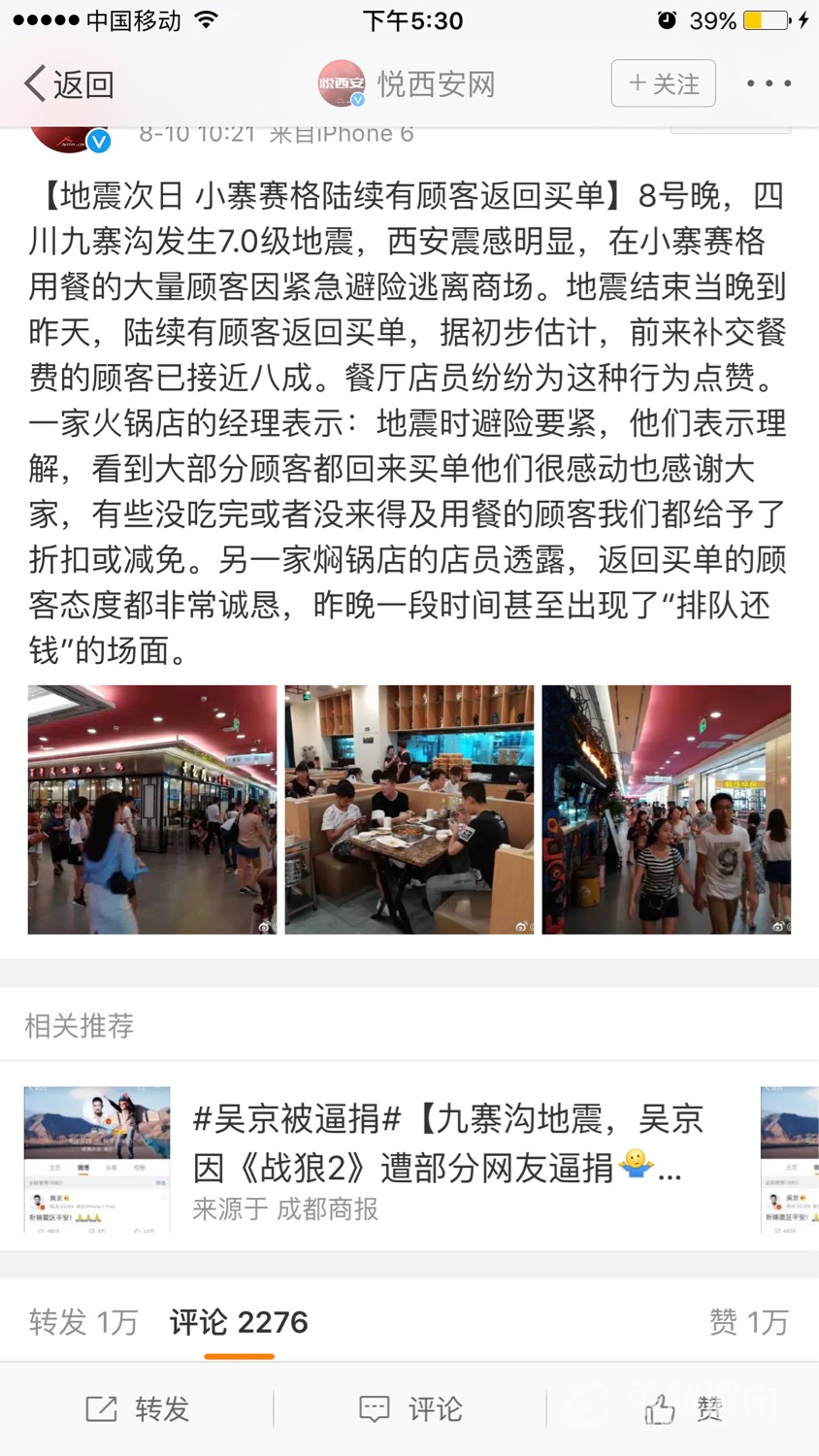Screen dimensions: 819x1456
Task: Write a comment via bottom 评论
Action: [409, 1409]
